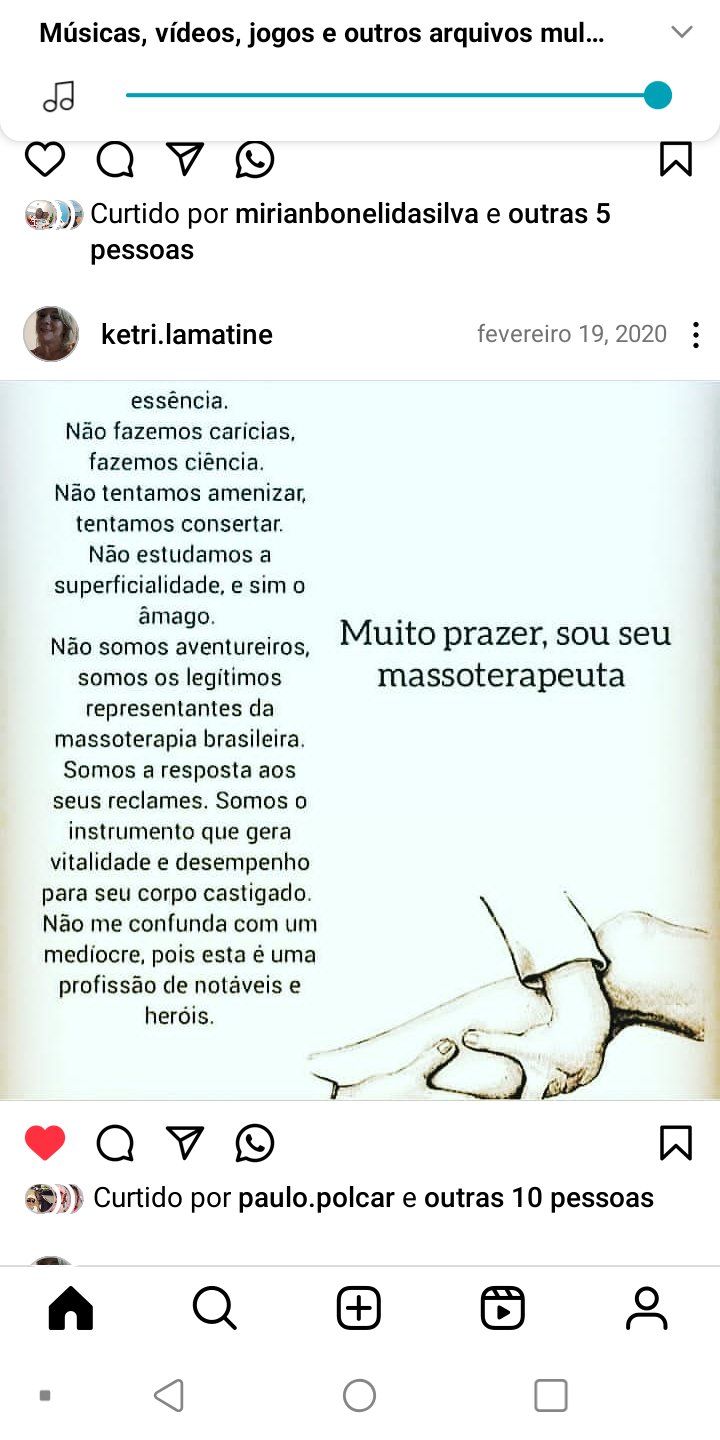720x1440 pixels.
Task: View likes from paulo.polcar and others
Action: click(x=373, y=1198)
